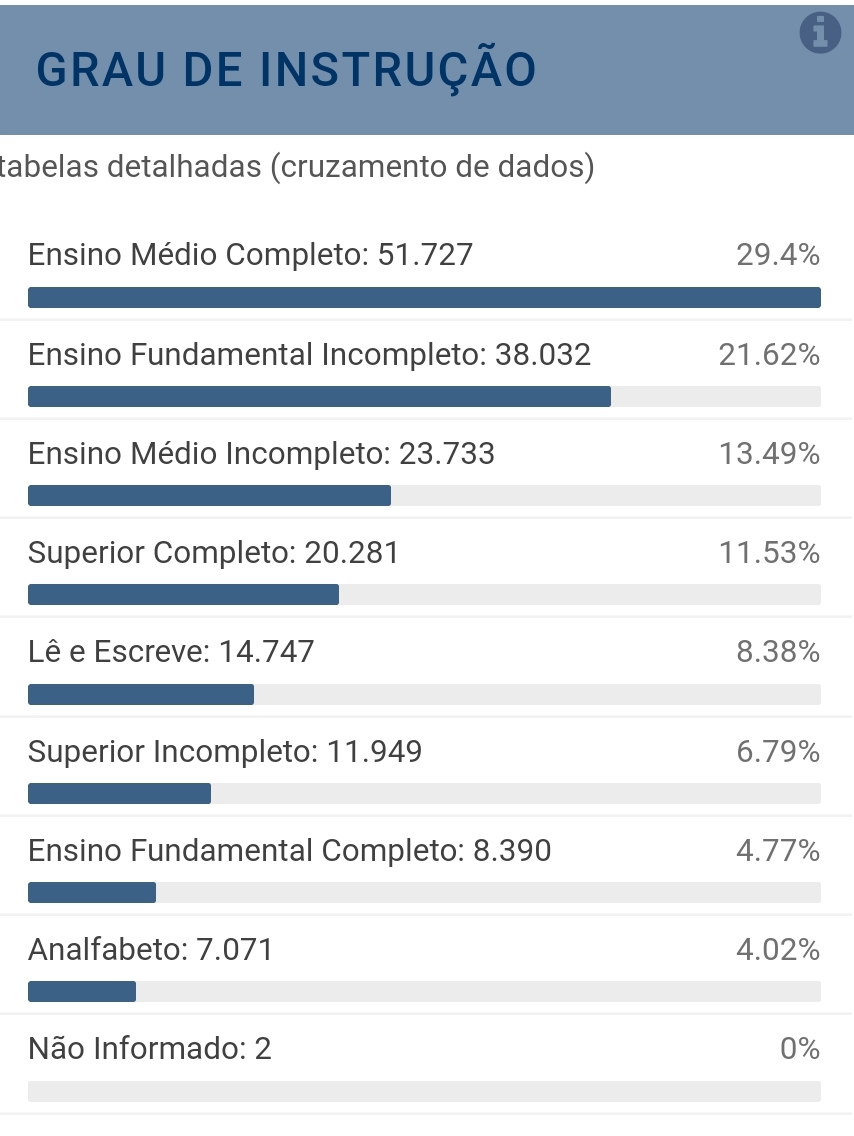Viewport: 854px width, 1136px height.
Task: Open the tabelas detalhadas (cruzamento de dados) link
Action: pos(298,167)
